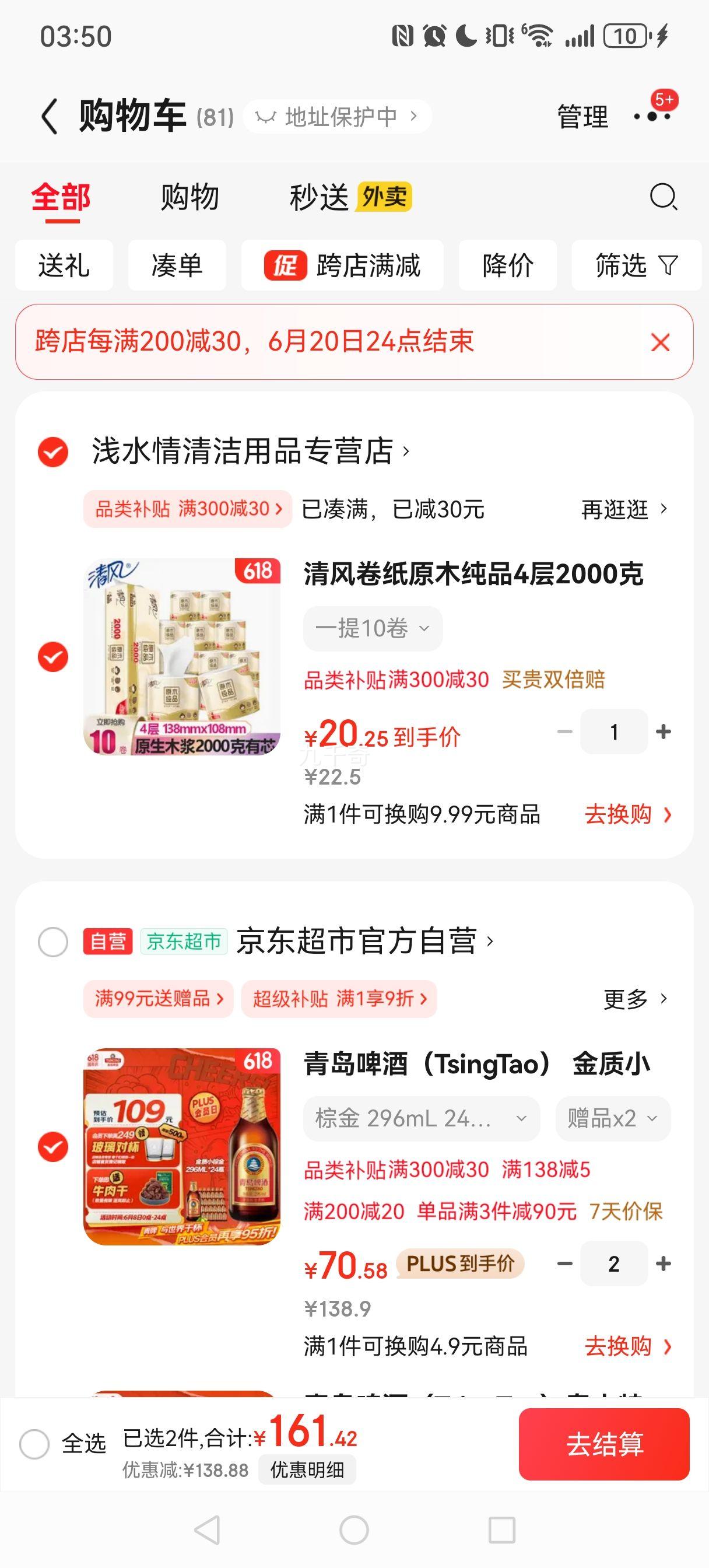View the 优惠明细 discount details

click(x=307, y=1470)
